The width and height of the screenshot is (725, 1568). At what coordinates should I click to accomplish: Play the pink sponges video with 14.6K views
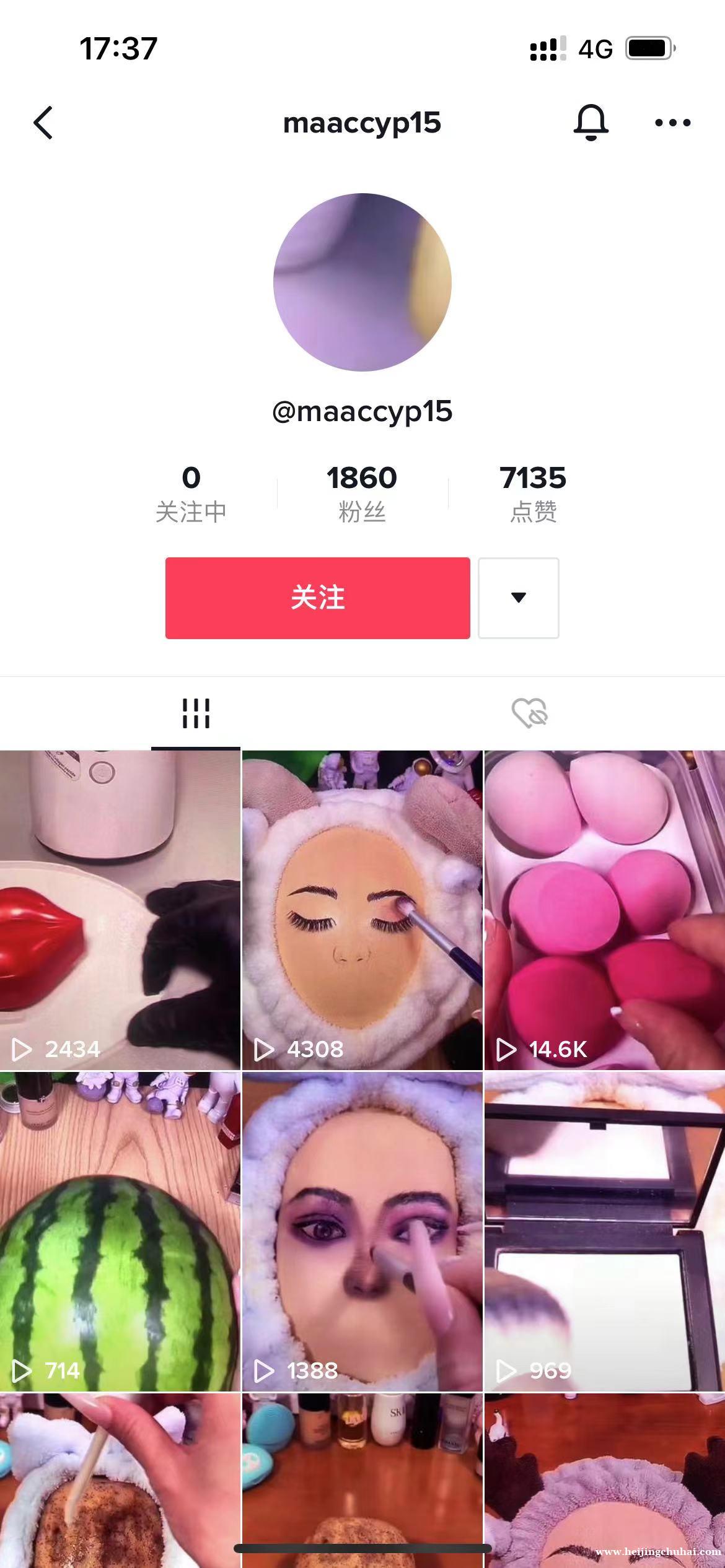[x=604, y=910]
